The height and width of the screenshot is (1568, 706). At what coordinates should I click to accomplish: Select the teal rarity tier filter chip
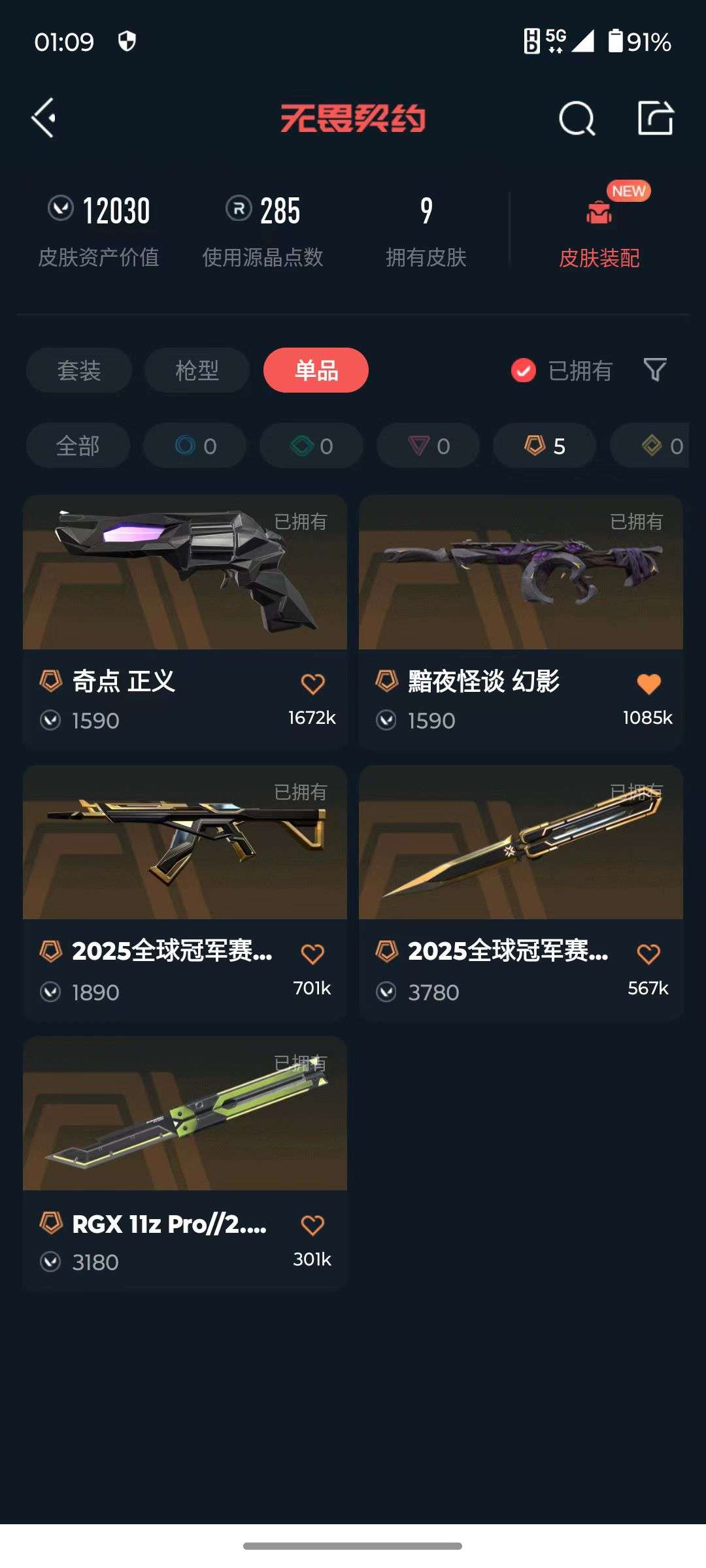[x=311, y=446]
